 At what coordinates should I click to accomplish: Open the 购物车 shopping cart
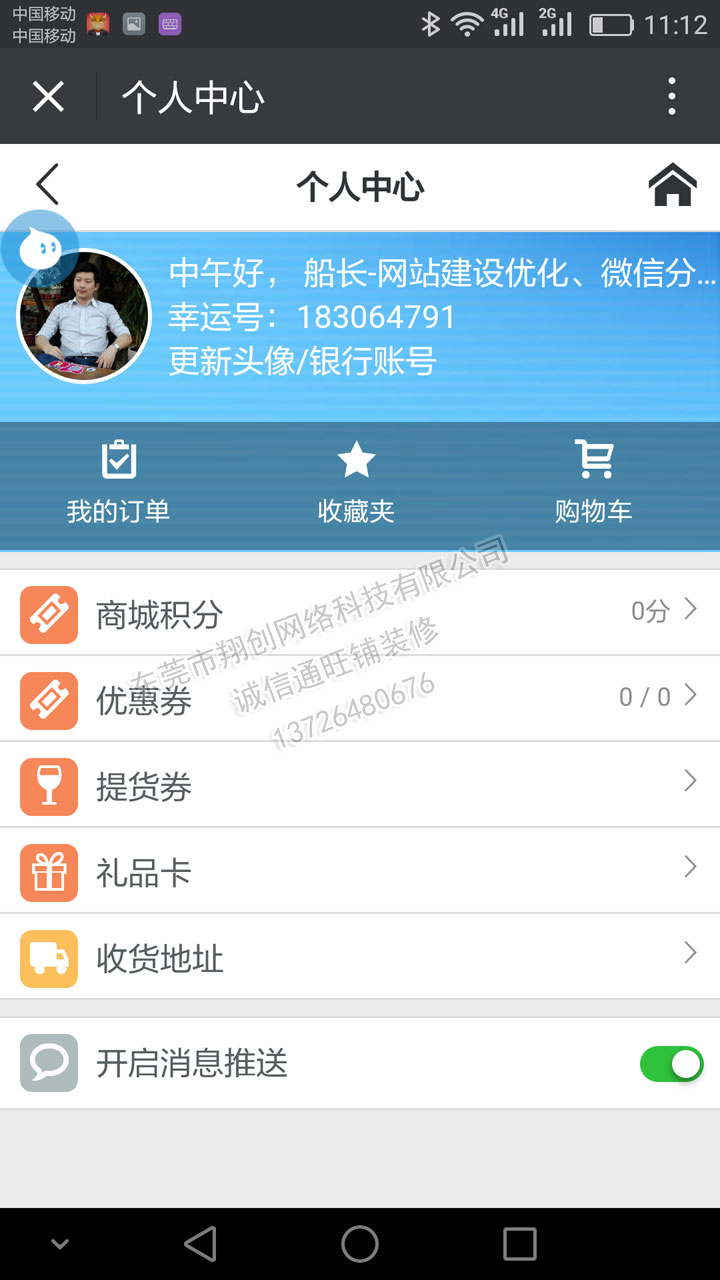pos(594,484)
